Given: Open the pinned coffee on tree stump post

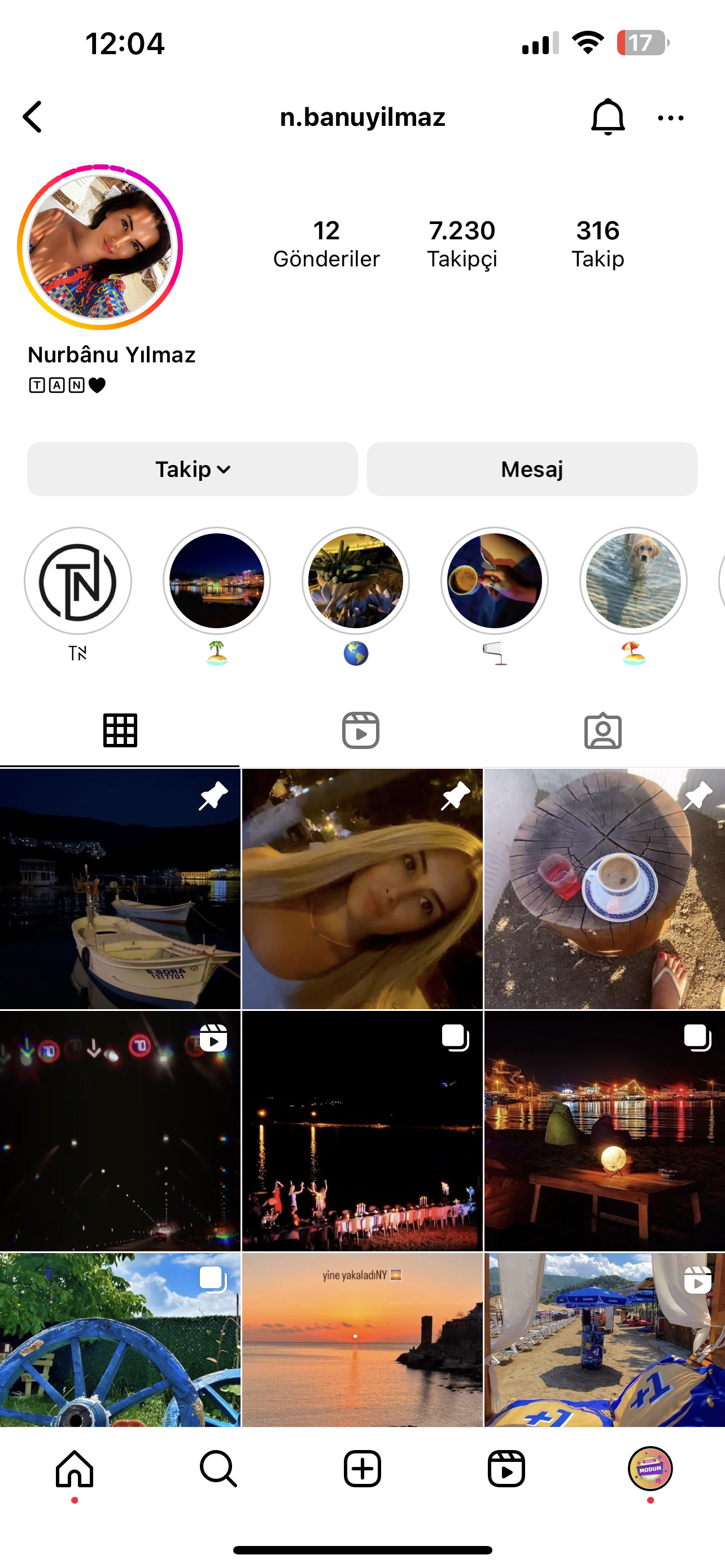Looking at the screenshot, I should 605,888.
